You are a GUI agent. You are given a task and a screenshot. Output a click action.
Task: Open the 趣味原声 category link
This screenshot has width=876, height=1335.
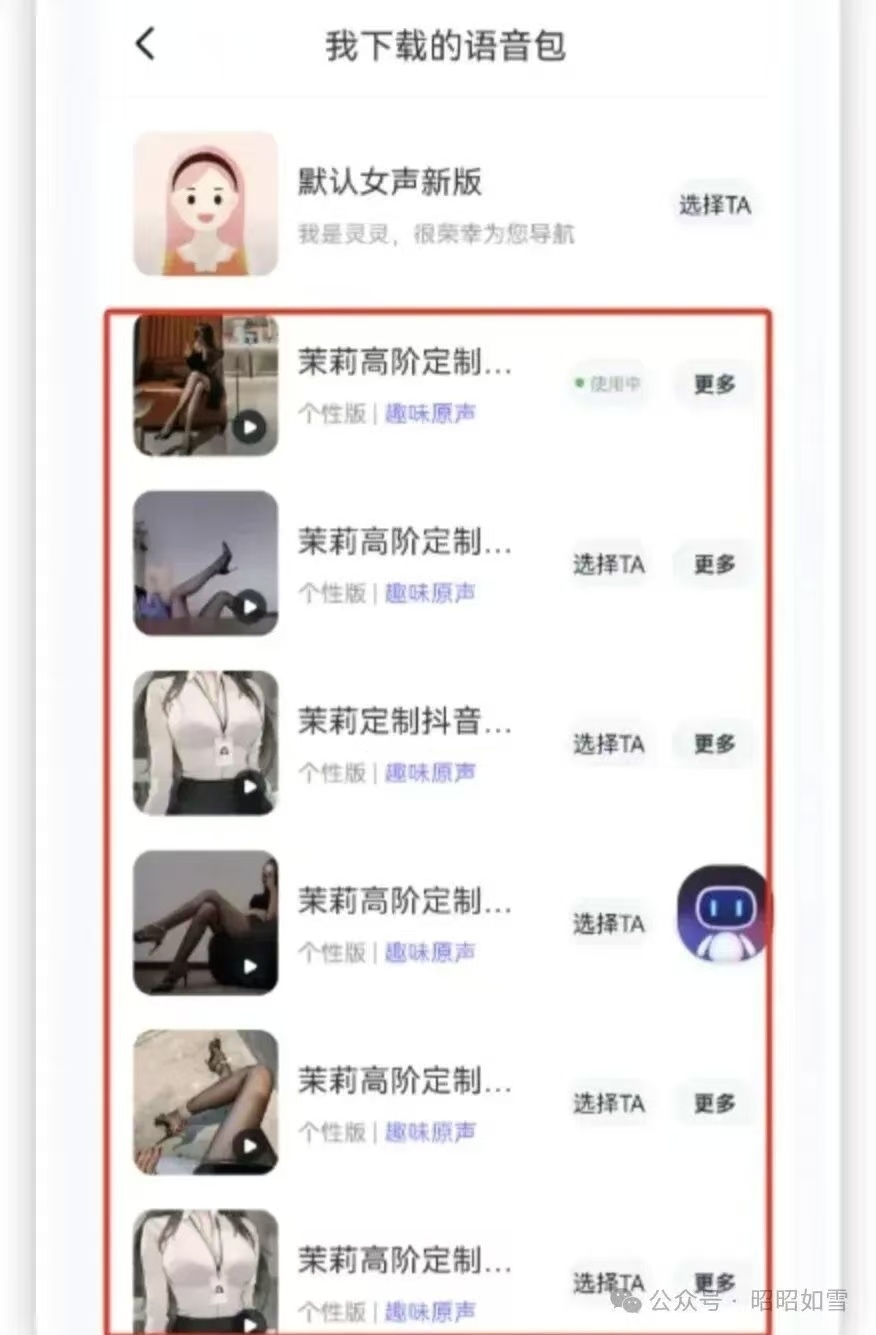pyautogui.click(x=430, y=412)
